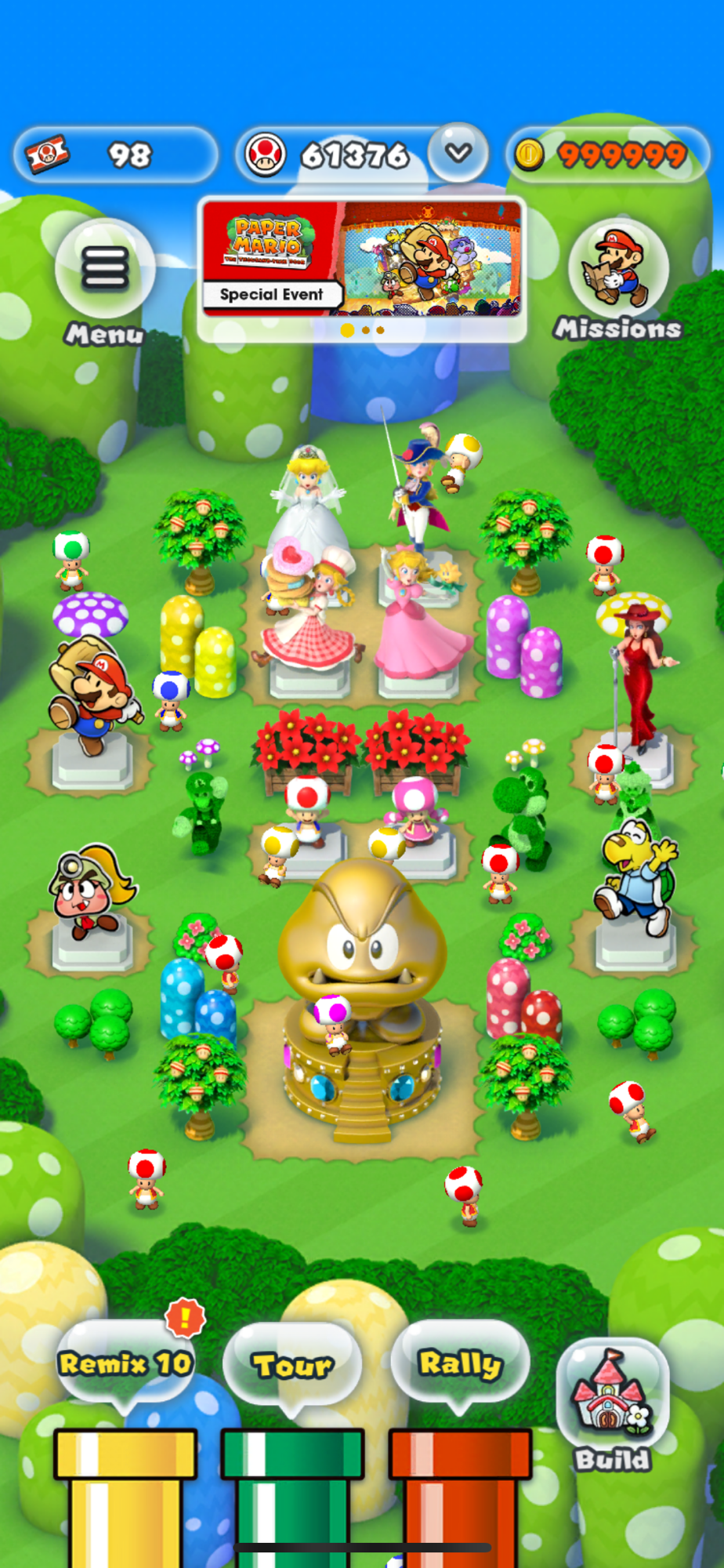Viewport: 724px width, 1568px height.
Task: Open Missions
Action: pos(618,271)
